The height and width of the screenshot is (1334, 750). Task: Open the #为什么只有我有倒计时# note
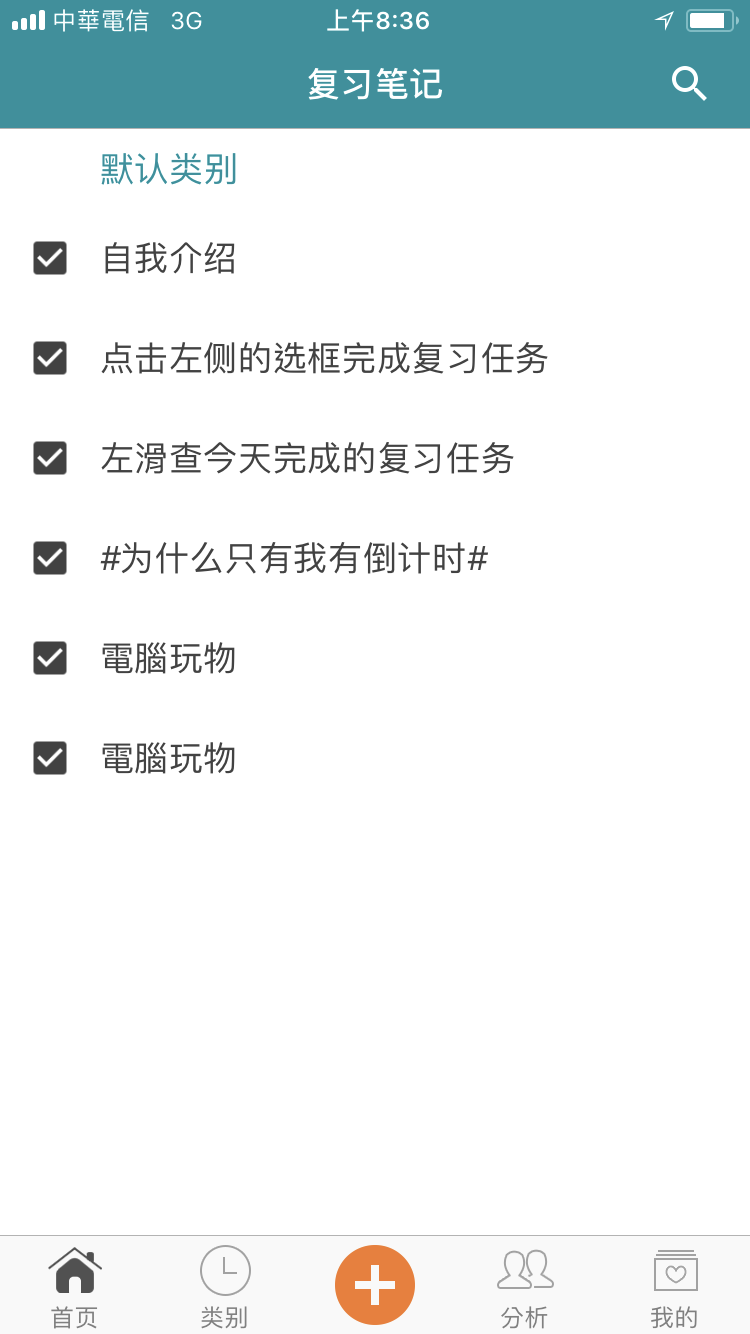click(x=295, y=558)
